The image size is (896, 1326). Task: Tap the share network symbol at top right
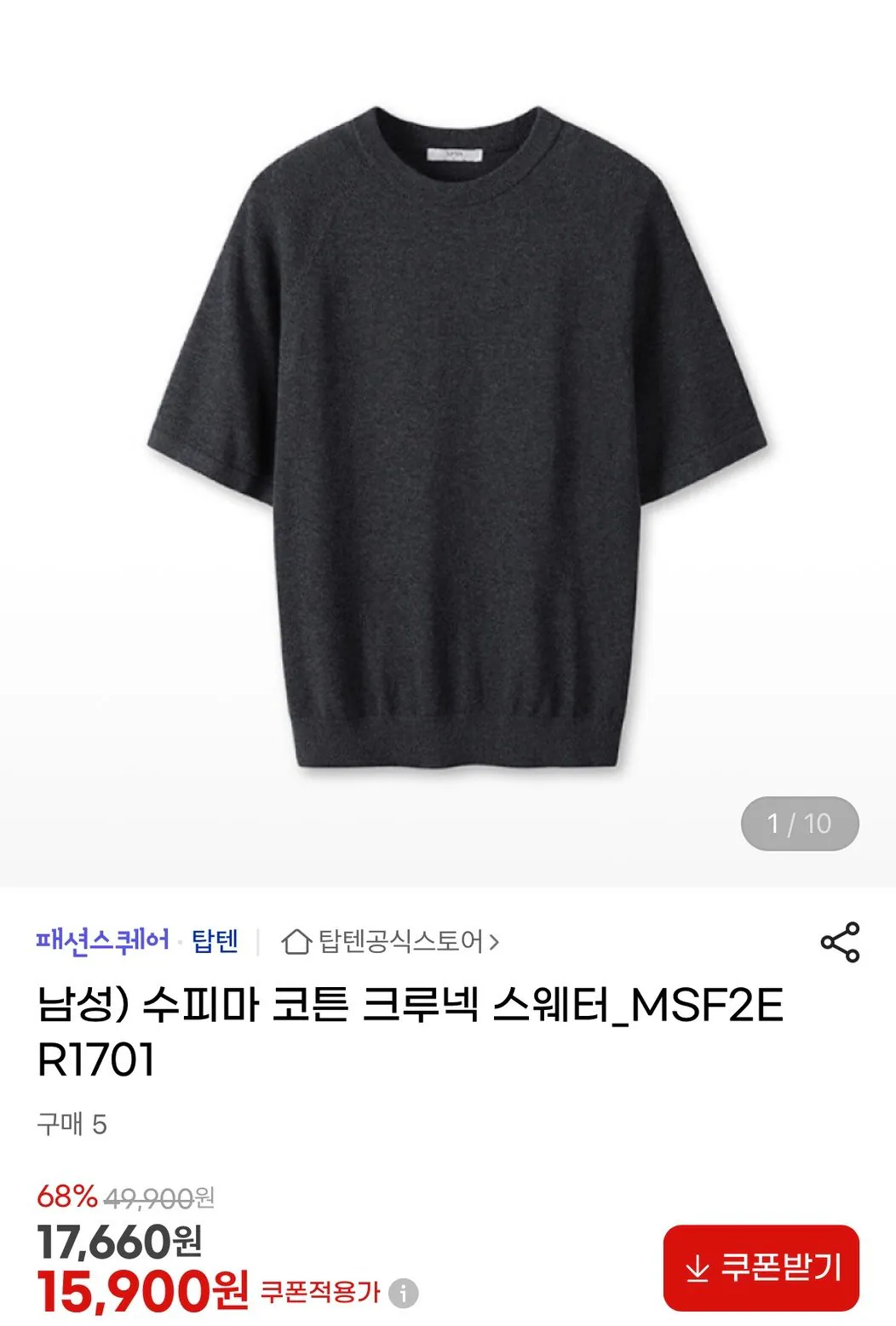point(839,942)
